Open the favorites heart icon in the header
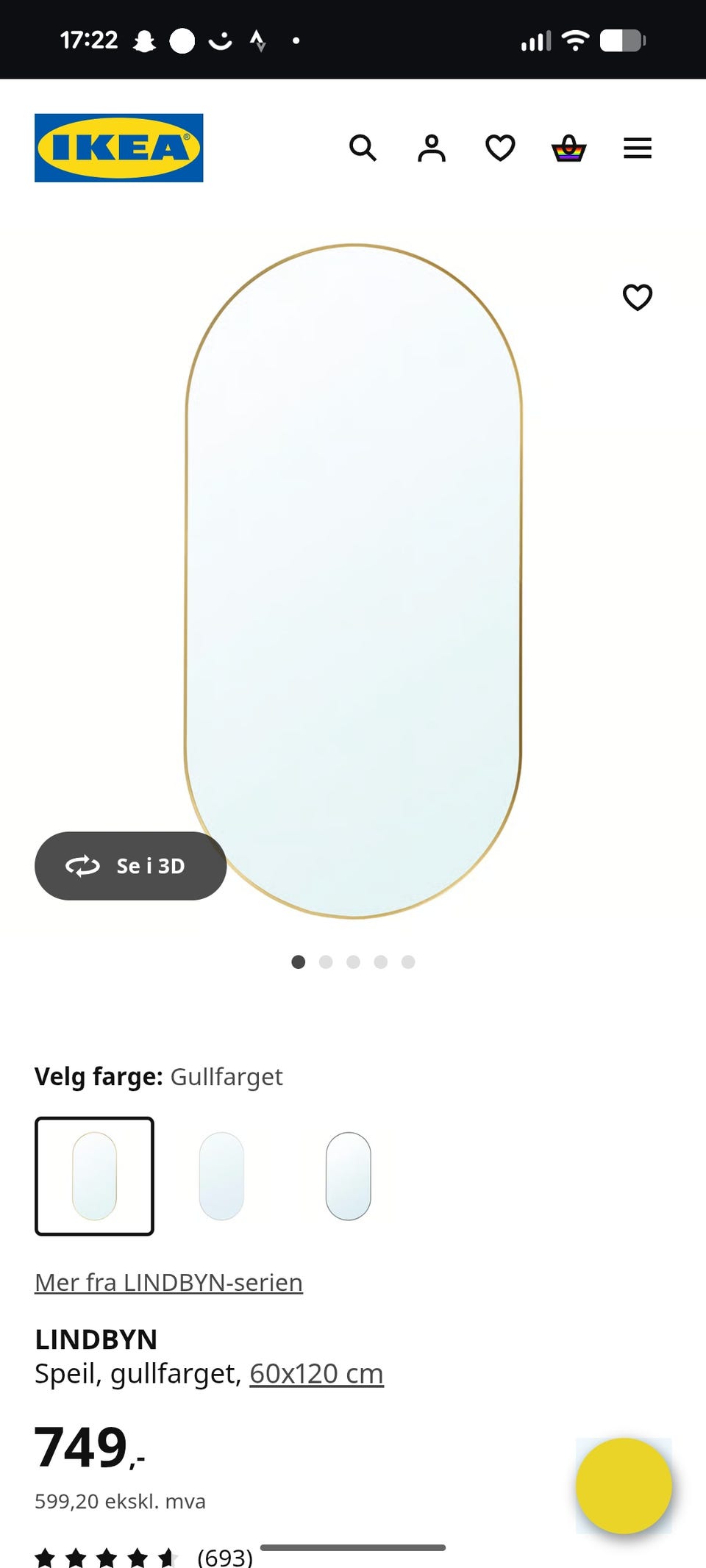 (x=500, y=148)
